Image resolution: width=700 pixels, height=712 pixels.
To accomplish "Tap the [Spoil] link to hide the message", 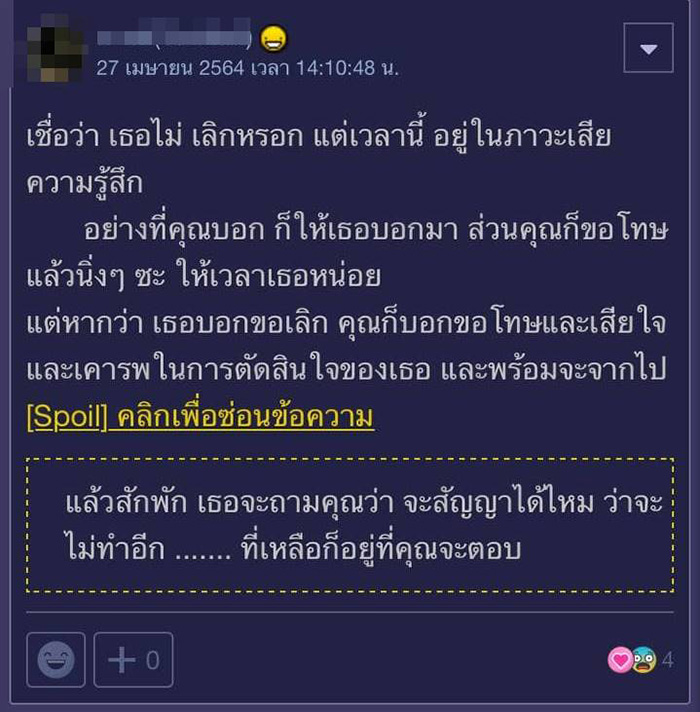I will [x=200, y=418].
